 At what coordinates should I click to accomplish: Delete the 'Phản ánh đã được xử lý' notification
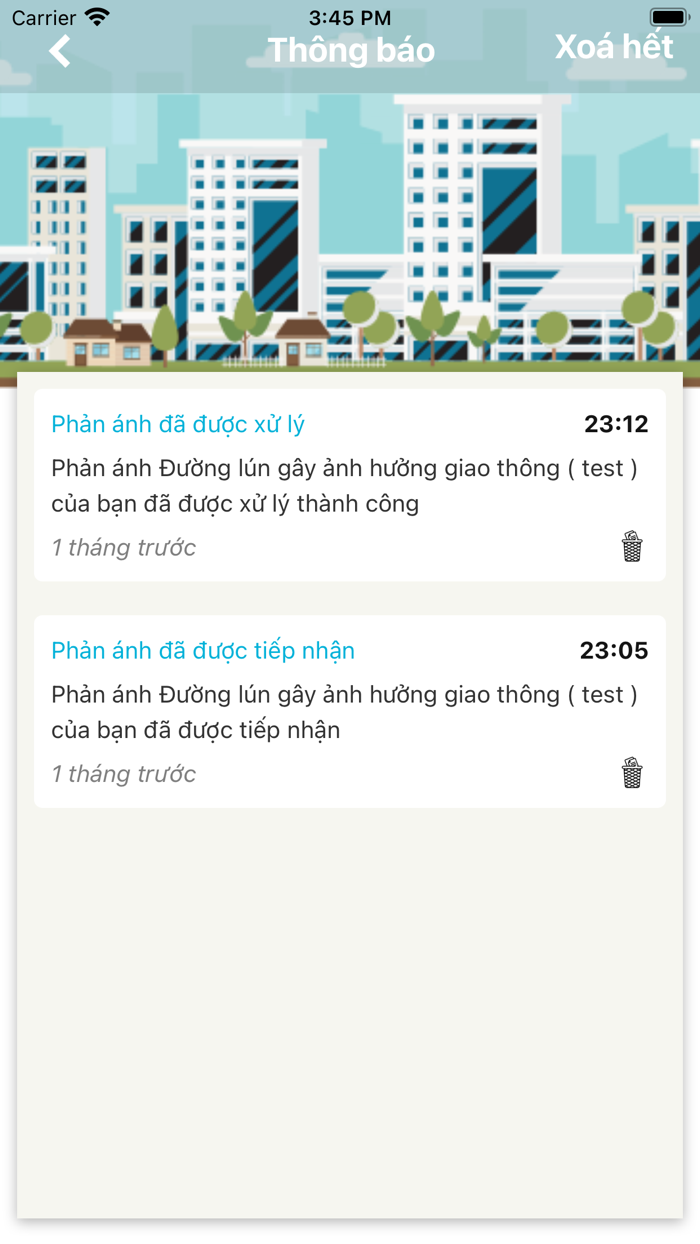632,547
